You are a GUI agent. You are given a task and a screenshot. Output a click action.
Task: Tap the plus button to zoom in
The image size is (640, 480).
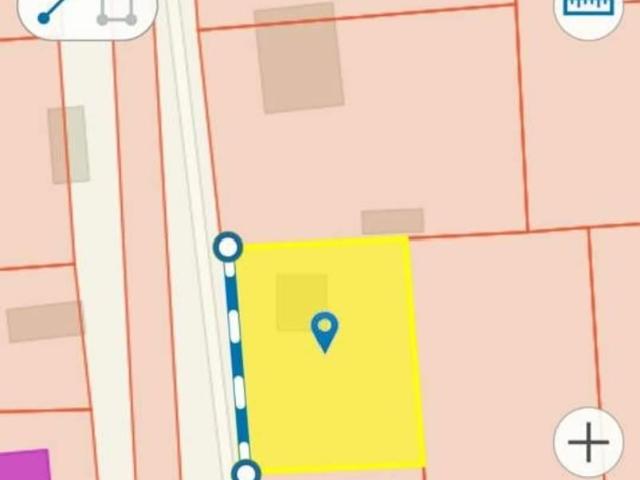(589, 441)
